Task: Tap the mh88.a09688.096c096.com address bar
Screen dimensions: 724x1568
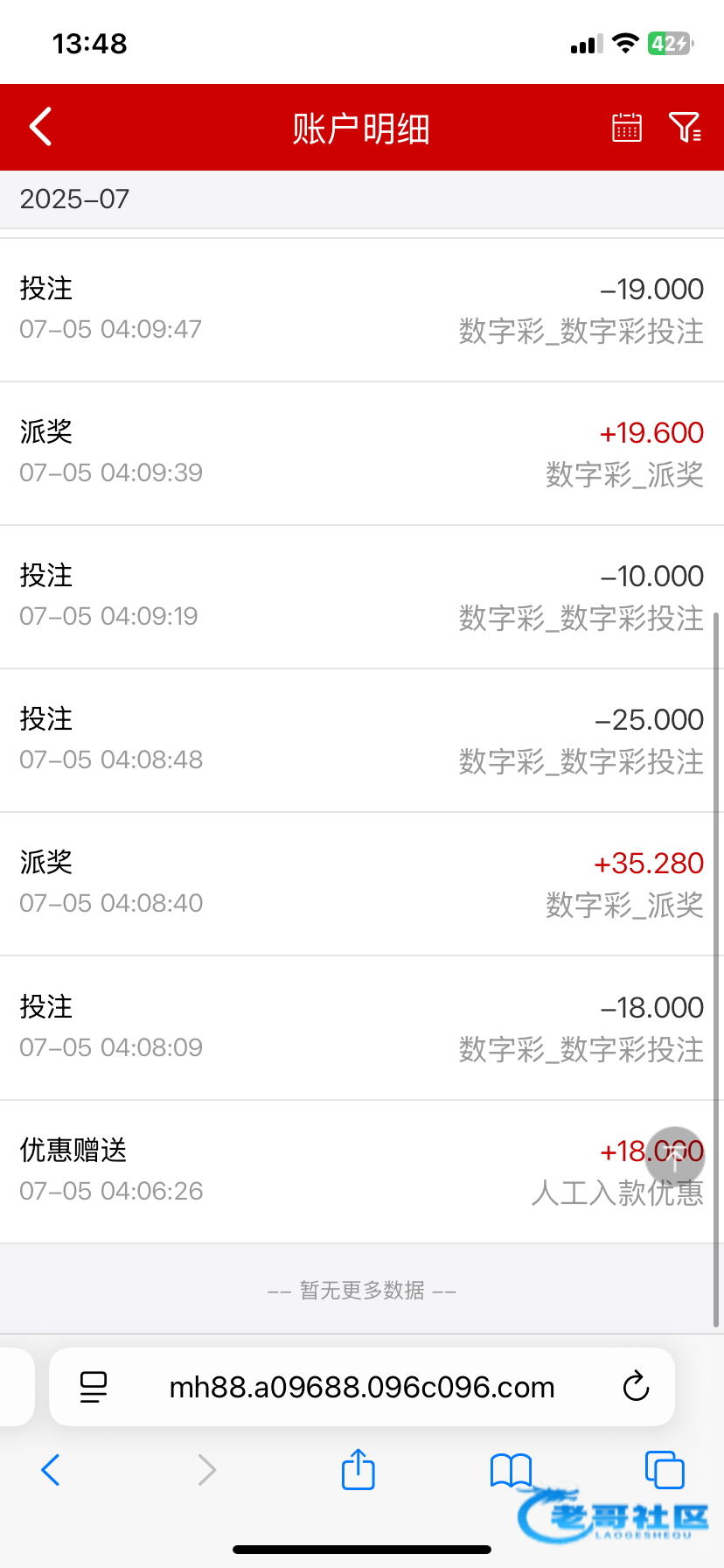Action: [x=362, y=1387]
